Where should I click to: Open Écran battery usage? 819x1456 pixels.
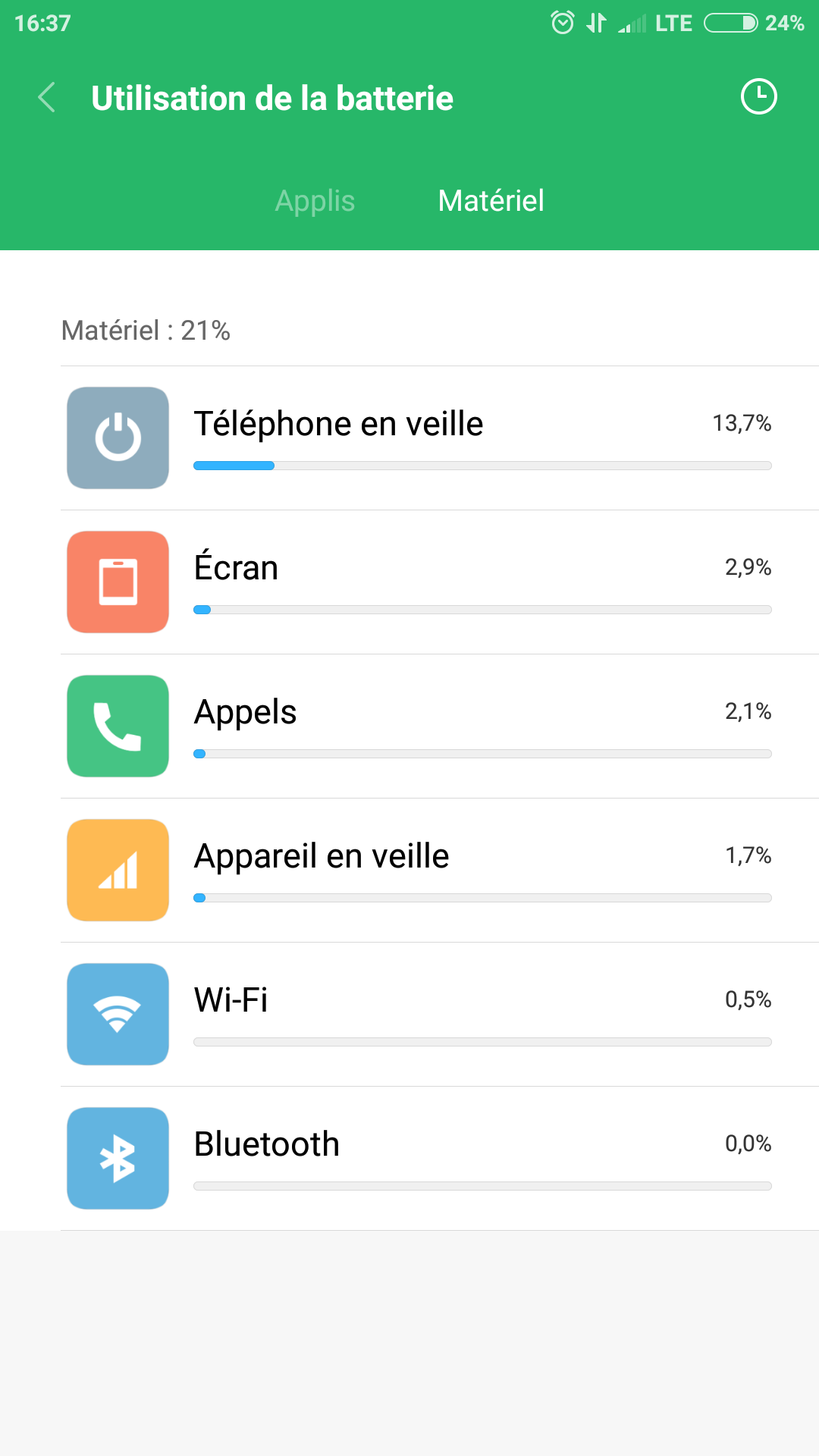[440, 582]
